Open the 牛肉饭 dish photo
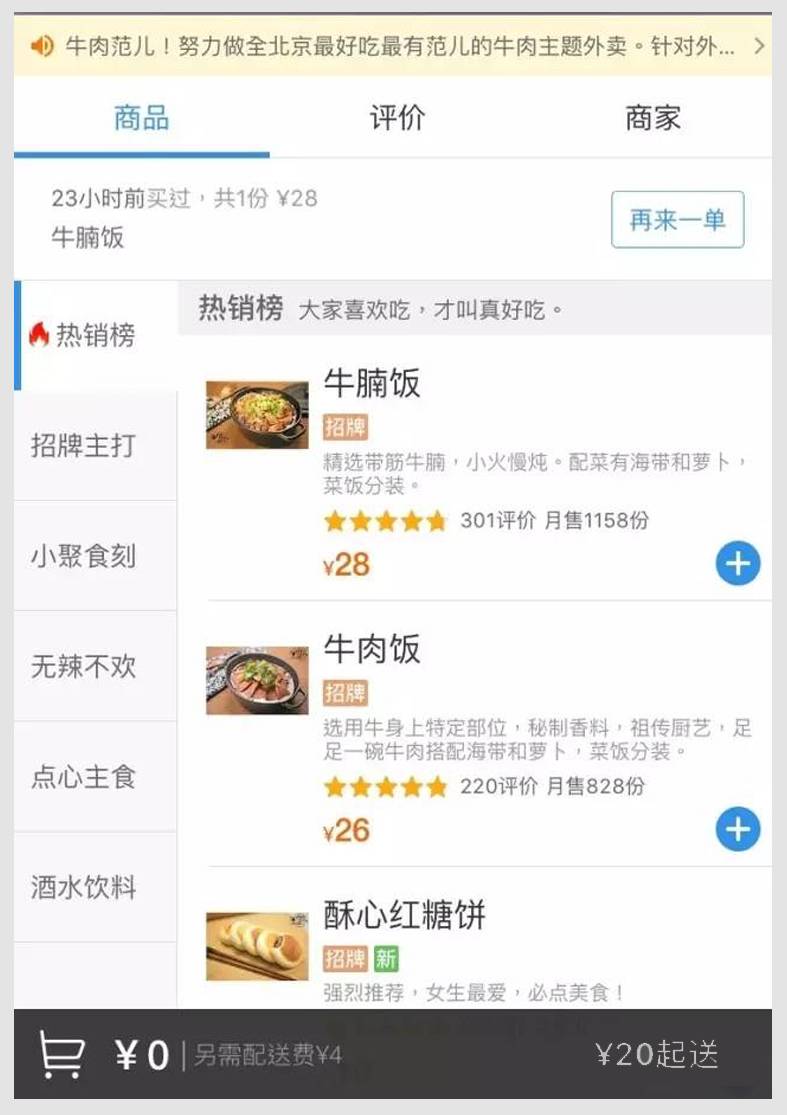 tap(257, 680)
